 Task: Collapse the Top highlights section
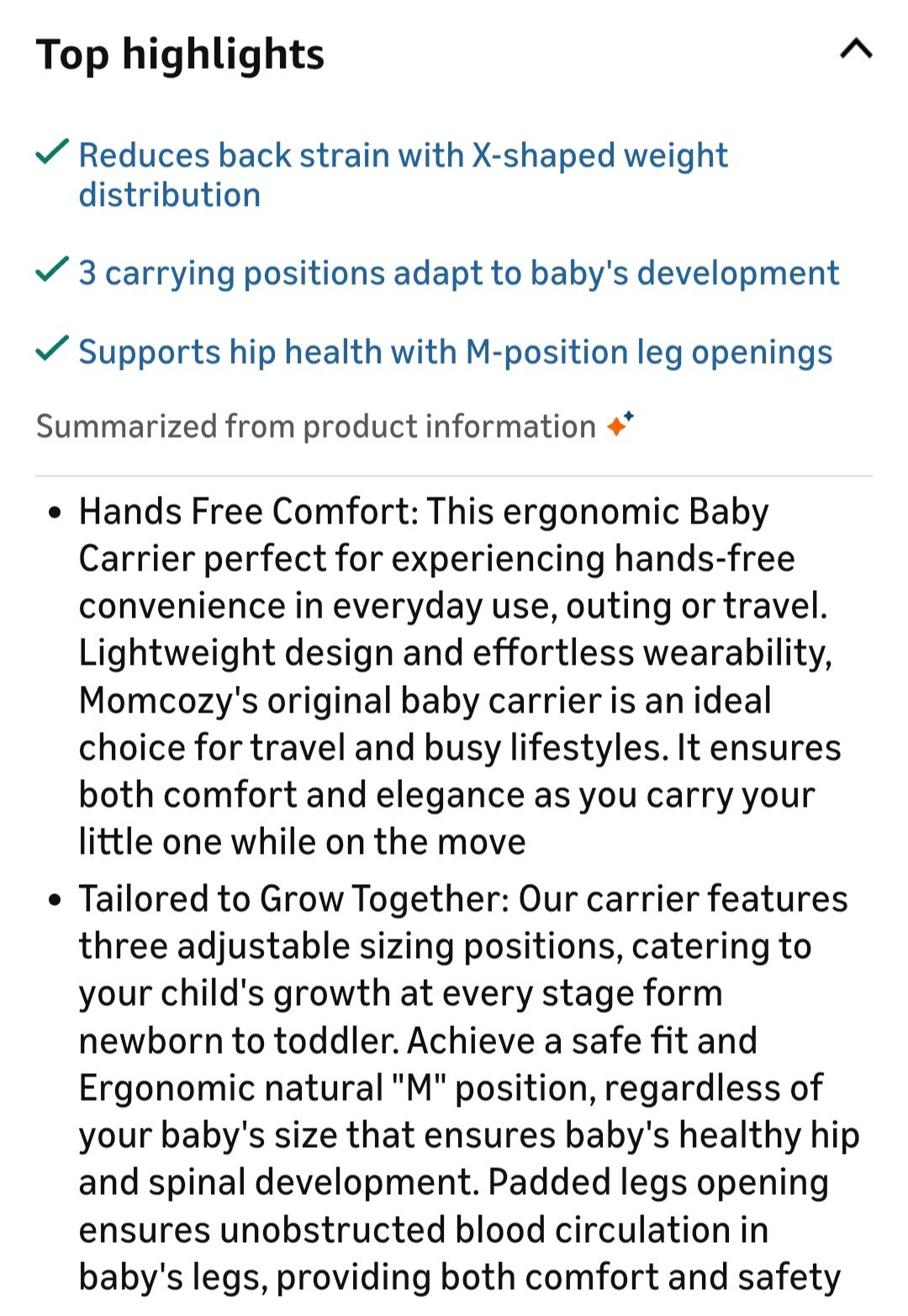tap(855, 50)
